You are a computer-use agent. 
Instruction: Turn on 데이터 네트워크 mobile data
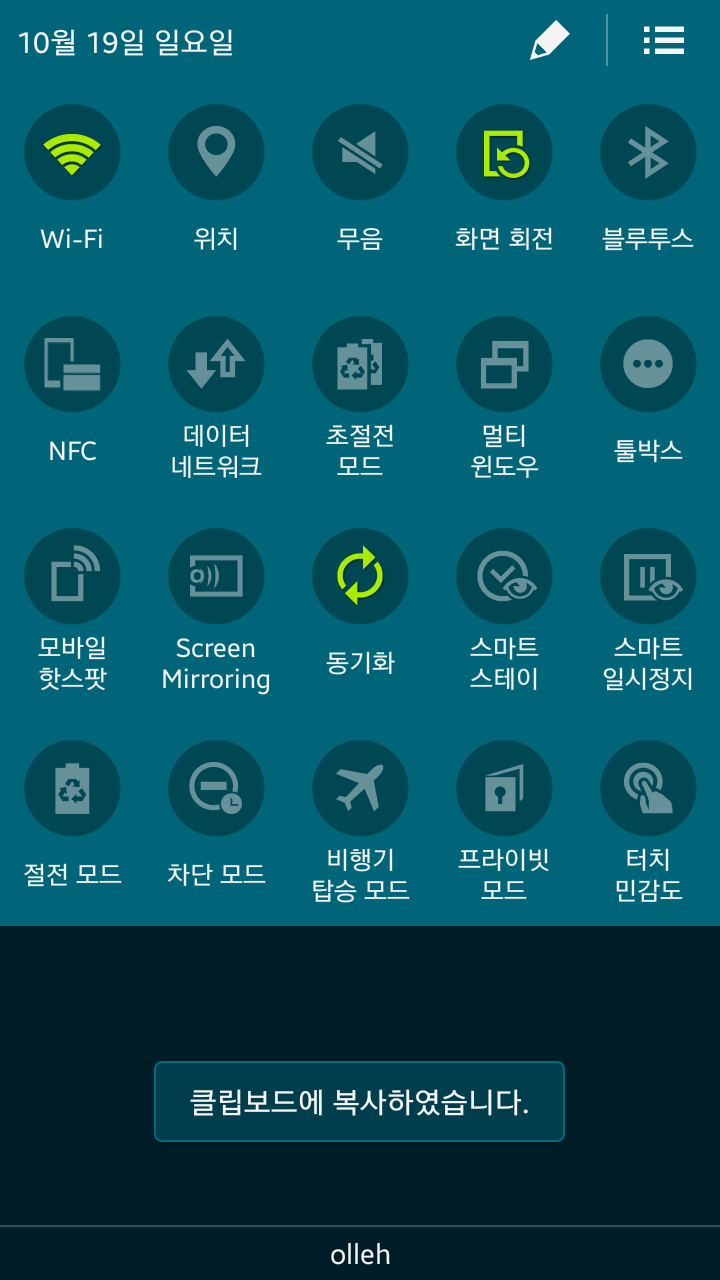[216, 365]
